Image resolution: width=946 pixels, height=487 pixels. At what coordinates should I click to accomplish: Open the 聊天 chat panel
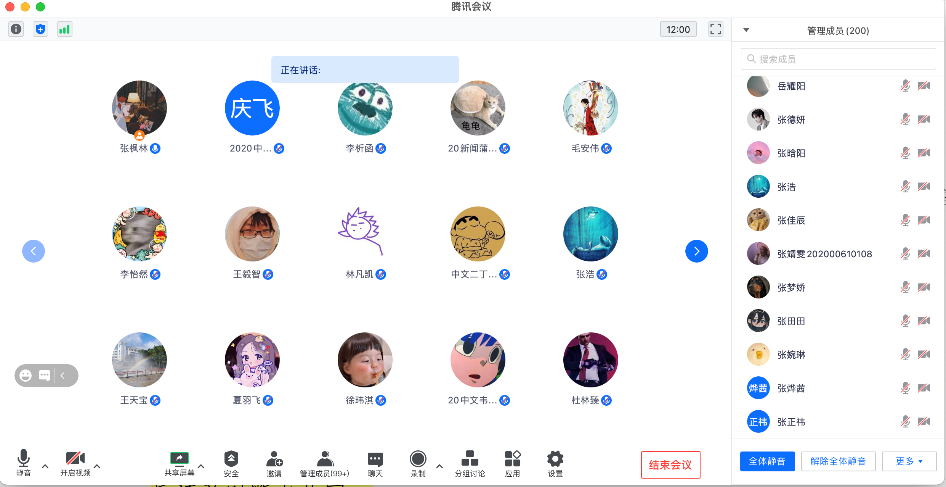click(x=375, y=462)
